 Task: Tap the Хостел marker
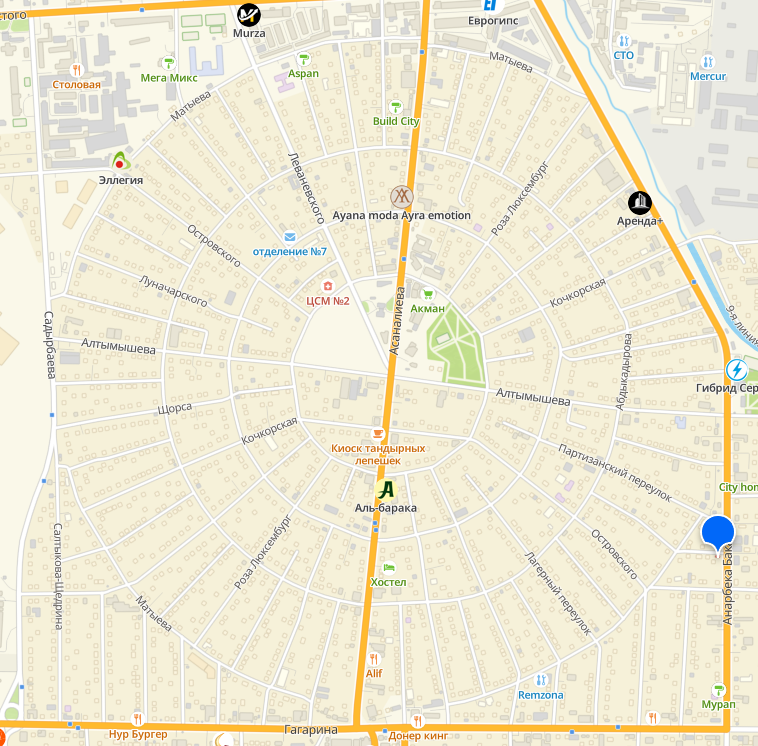(x=388, y=566)
